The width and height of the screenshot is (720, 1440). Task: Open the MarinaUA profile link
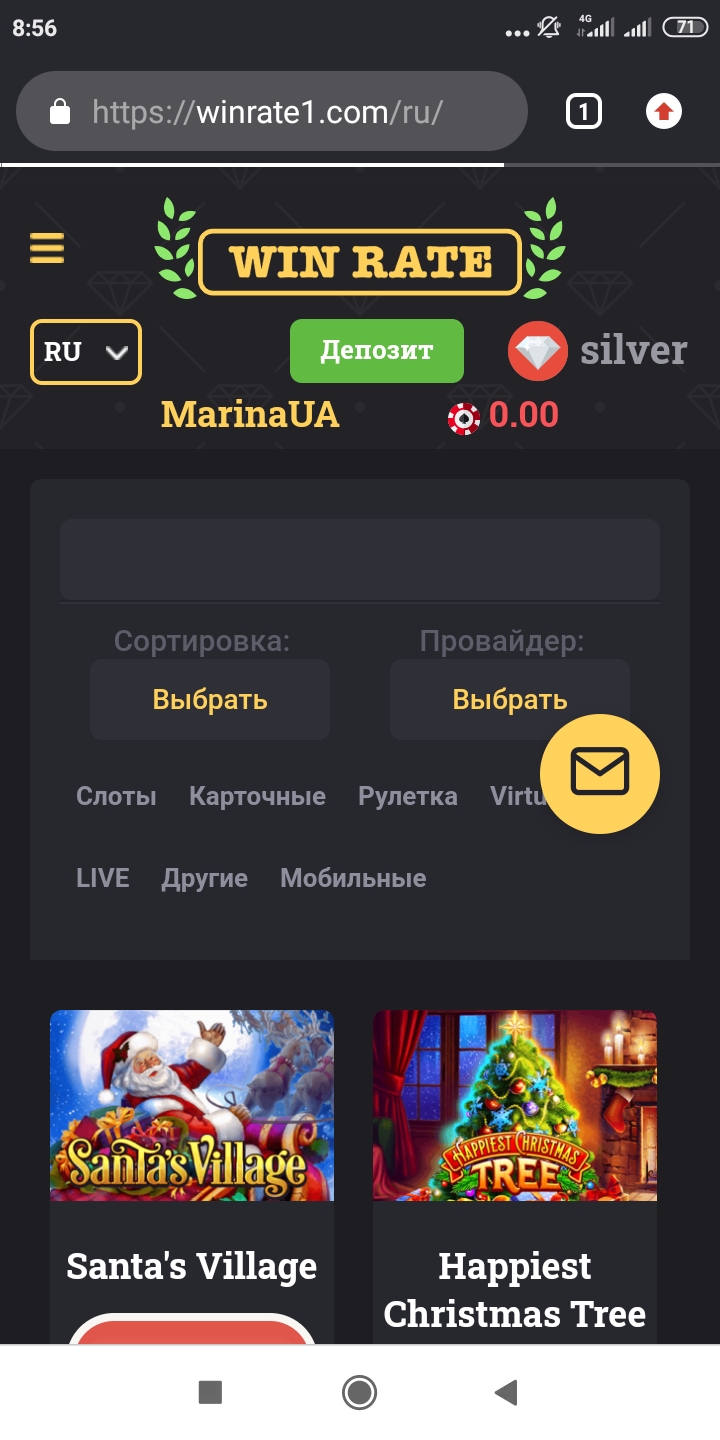tap(250, 414)
